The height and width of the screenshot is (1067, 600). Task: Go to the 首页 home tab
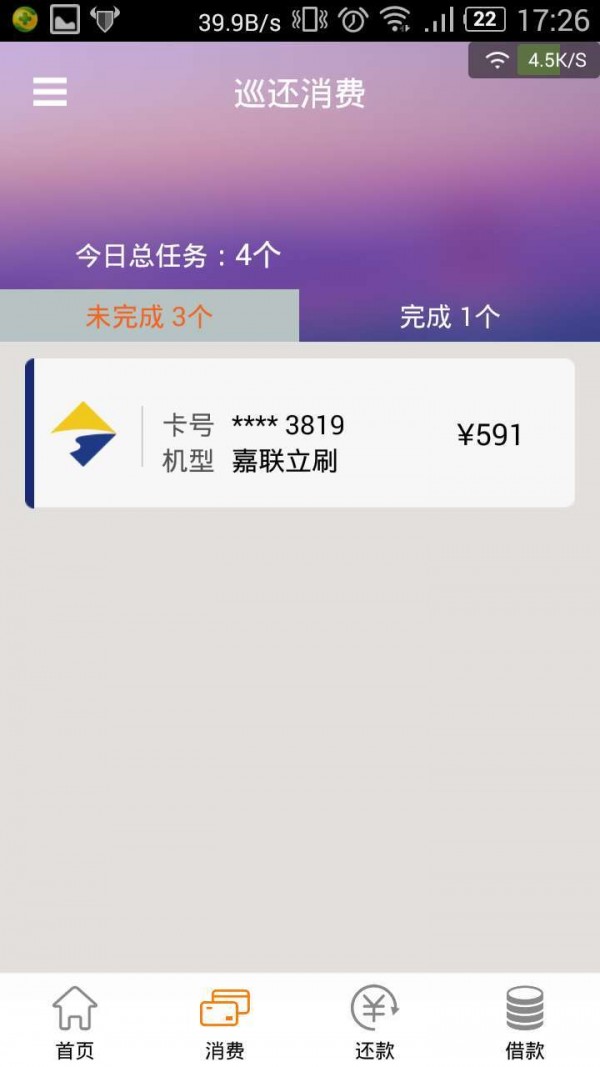point(75,1022)
